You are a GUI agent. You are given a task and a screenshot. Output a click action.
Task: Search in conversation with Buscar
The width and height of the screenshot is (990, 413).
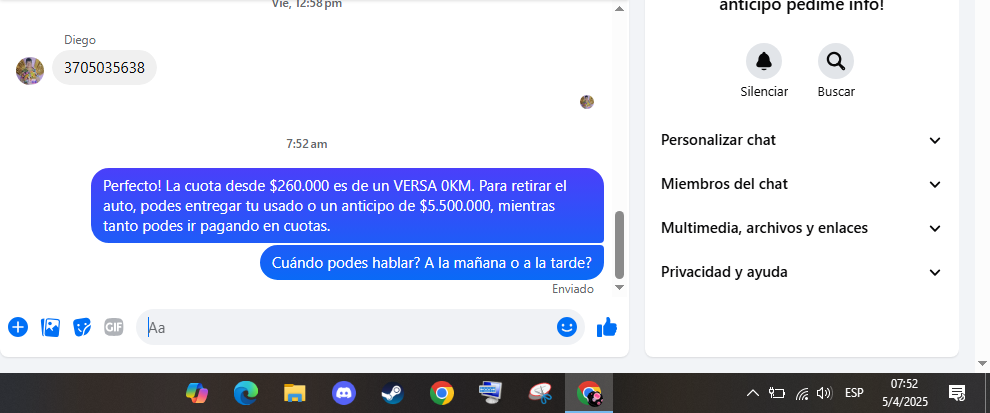[x=836, y=62]
